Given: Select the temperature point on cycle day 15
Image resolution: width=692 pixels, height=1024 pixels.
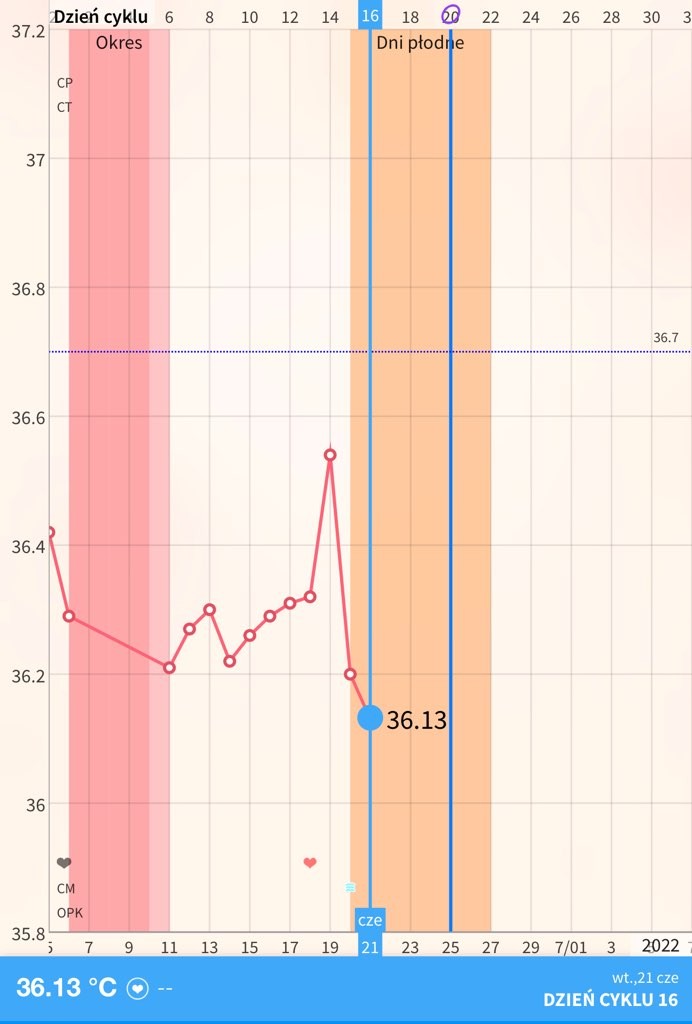Looking at the screenshot, I should [350, 674].
